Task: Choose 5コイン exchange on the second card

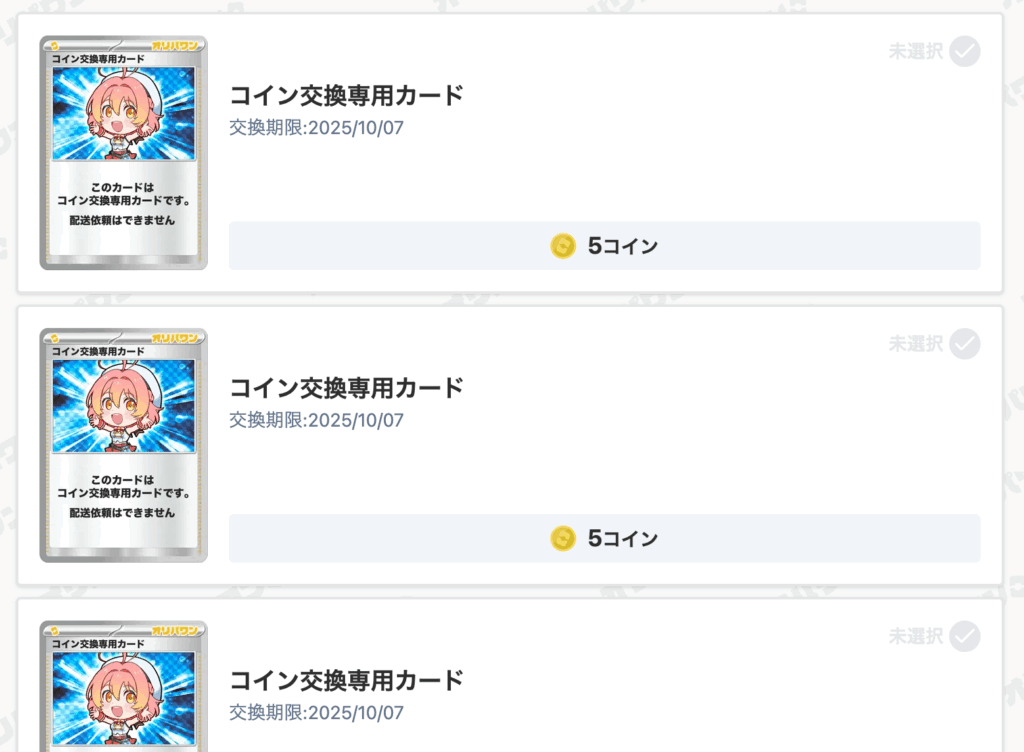Action: [x=604, y=539]
